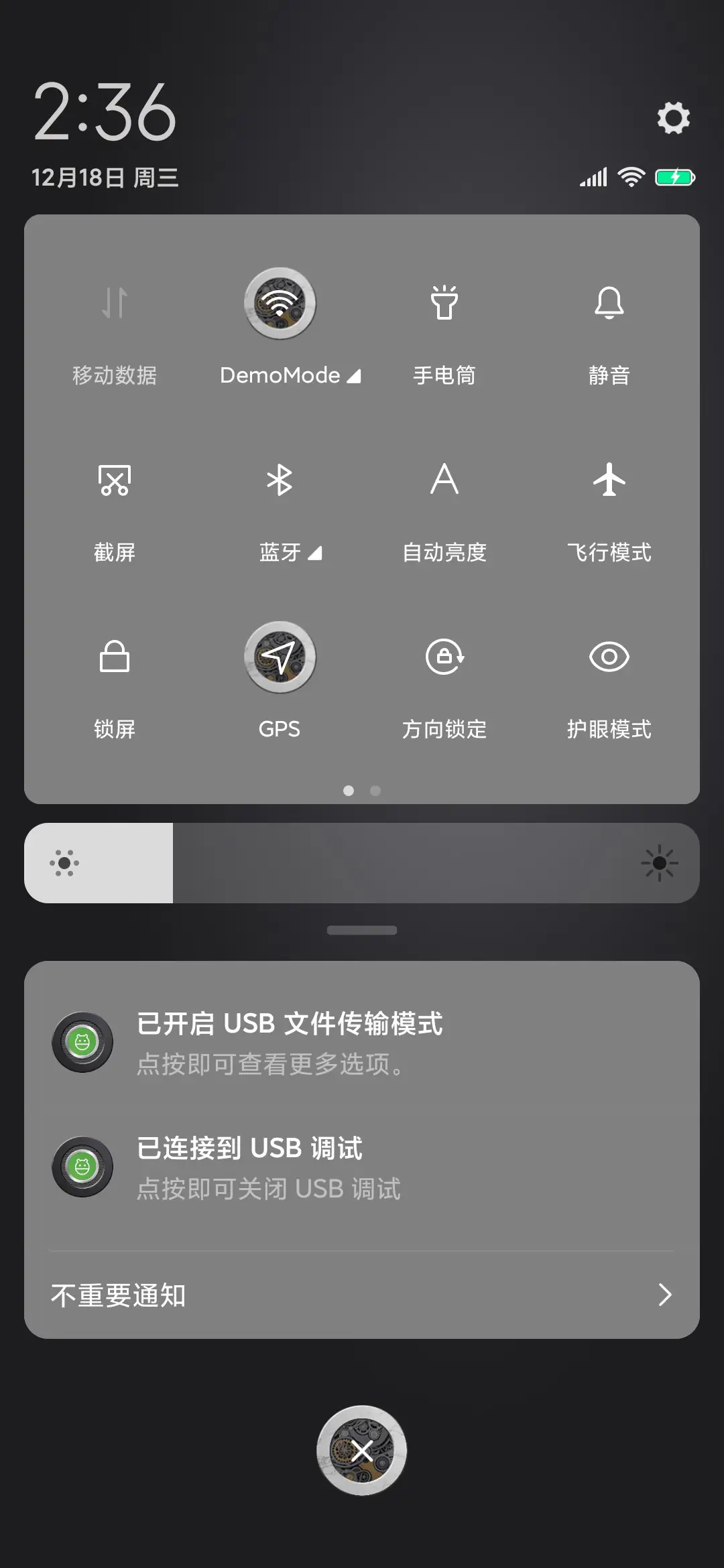Adjust the brightness slider

tap(362, 862)
